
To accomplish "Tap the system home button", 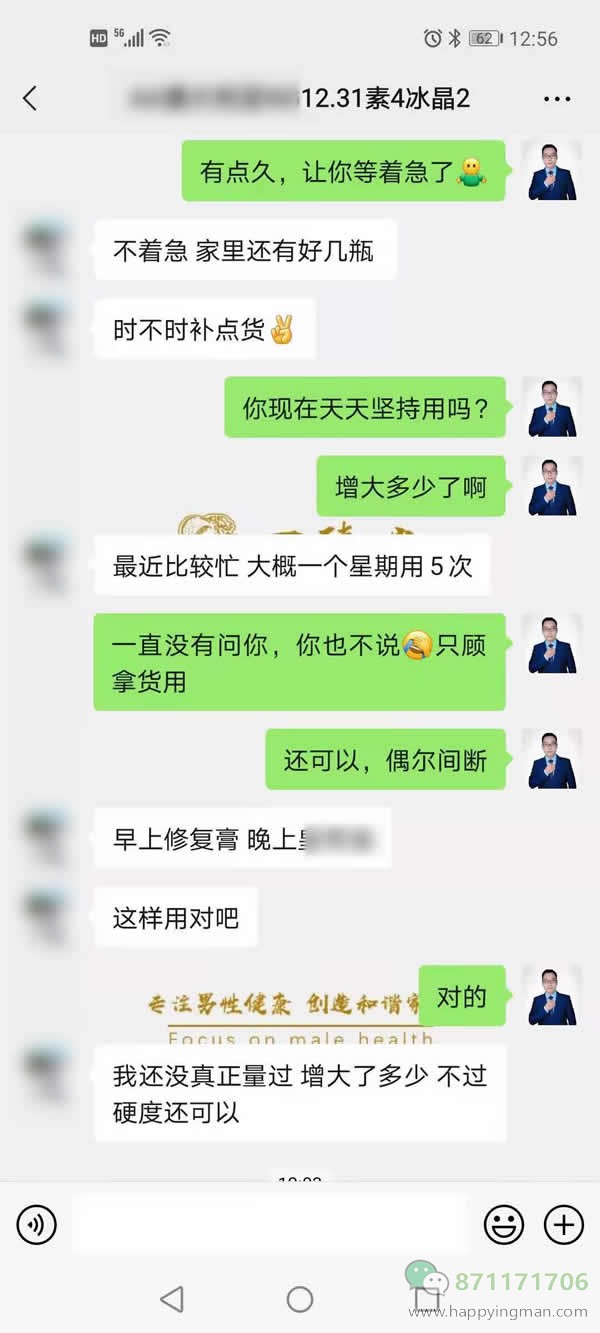I will click(300, 1299).
